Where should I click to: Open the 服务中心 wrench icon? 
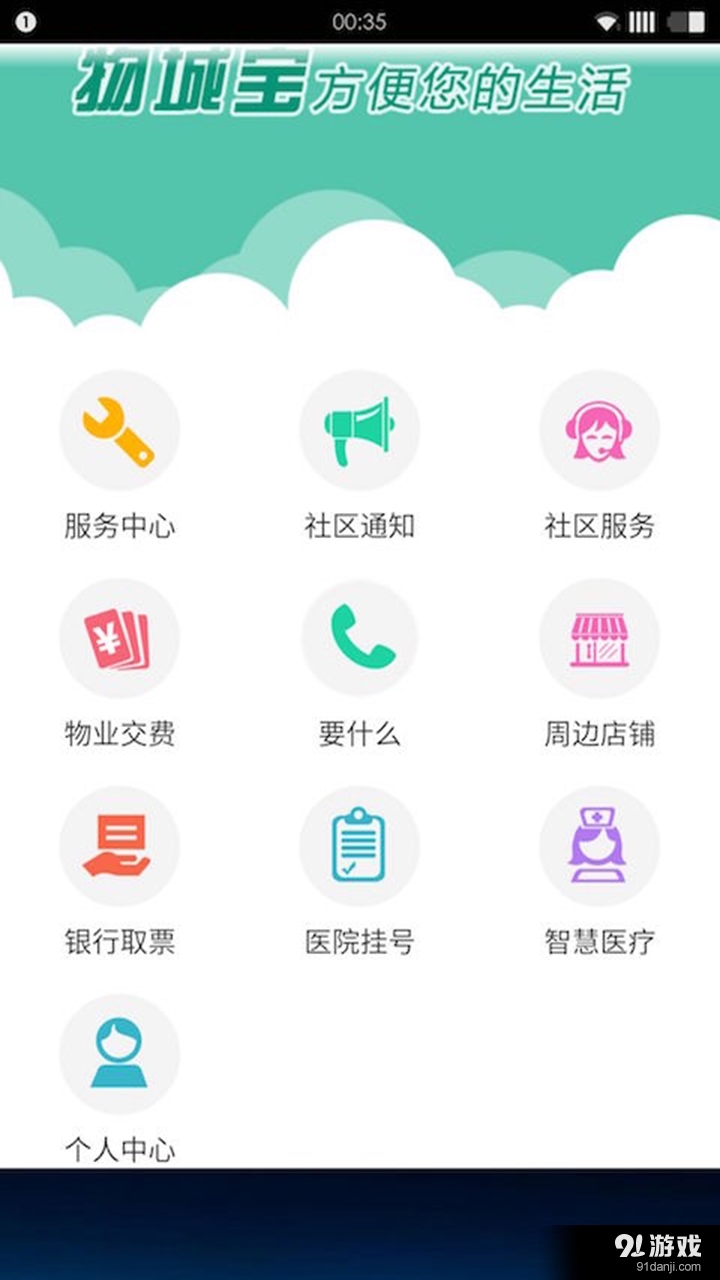coord(120,429)
